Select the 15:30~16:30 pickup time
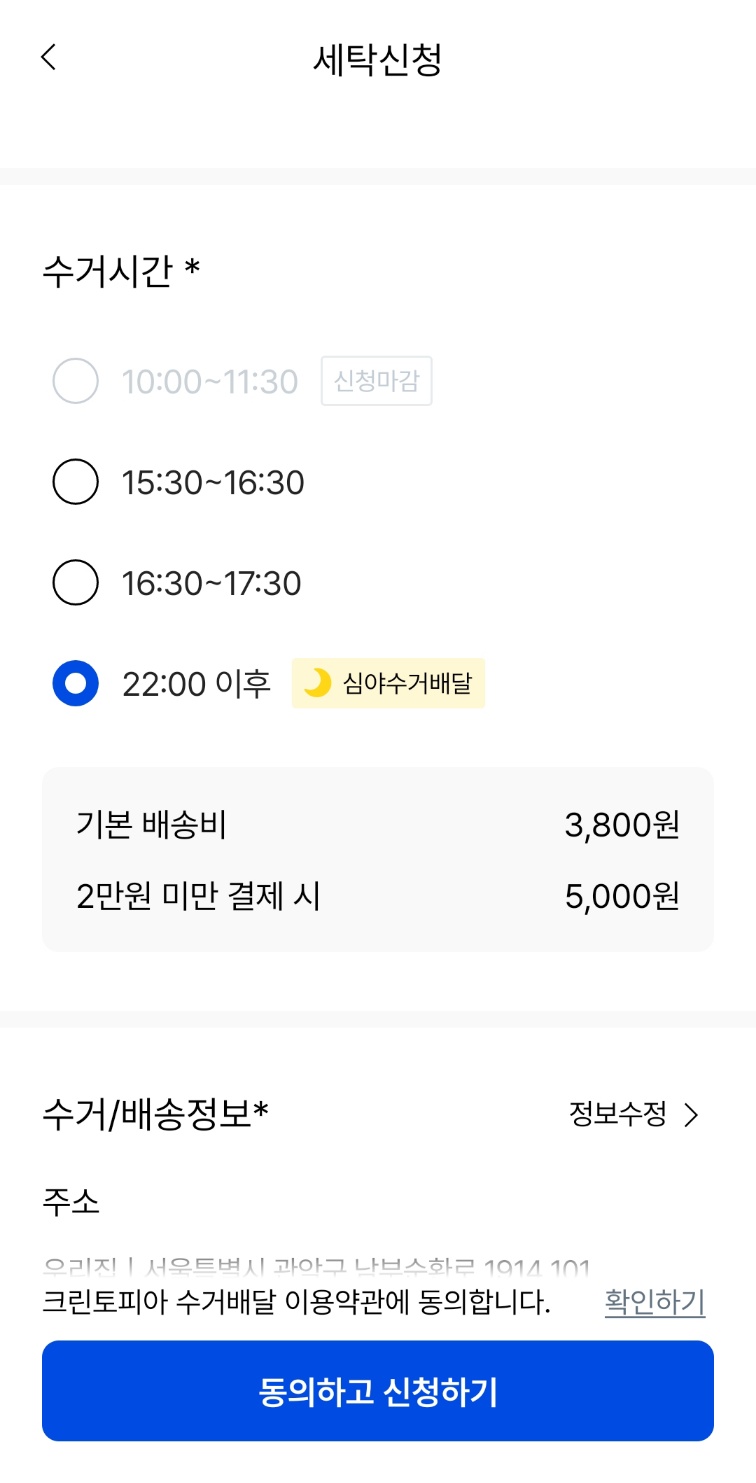This screenshot has width=756, height=1483. [76, 483]
